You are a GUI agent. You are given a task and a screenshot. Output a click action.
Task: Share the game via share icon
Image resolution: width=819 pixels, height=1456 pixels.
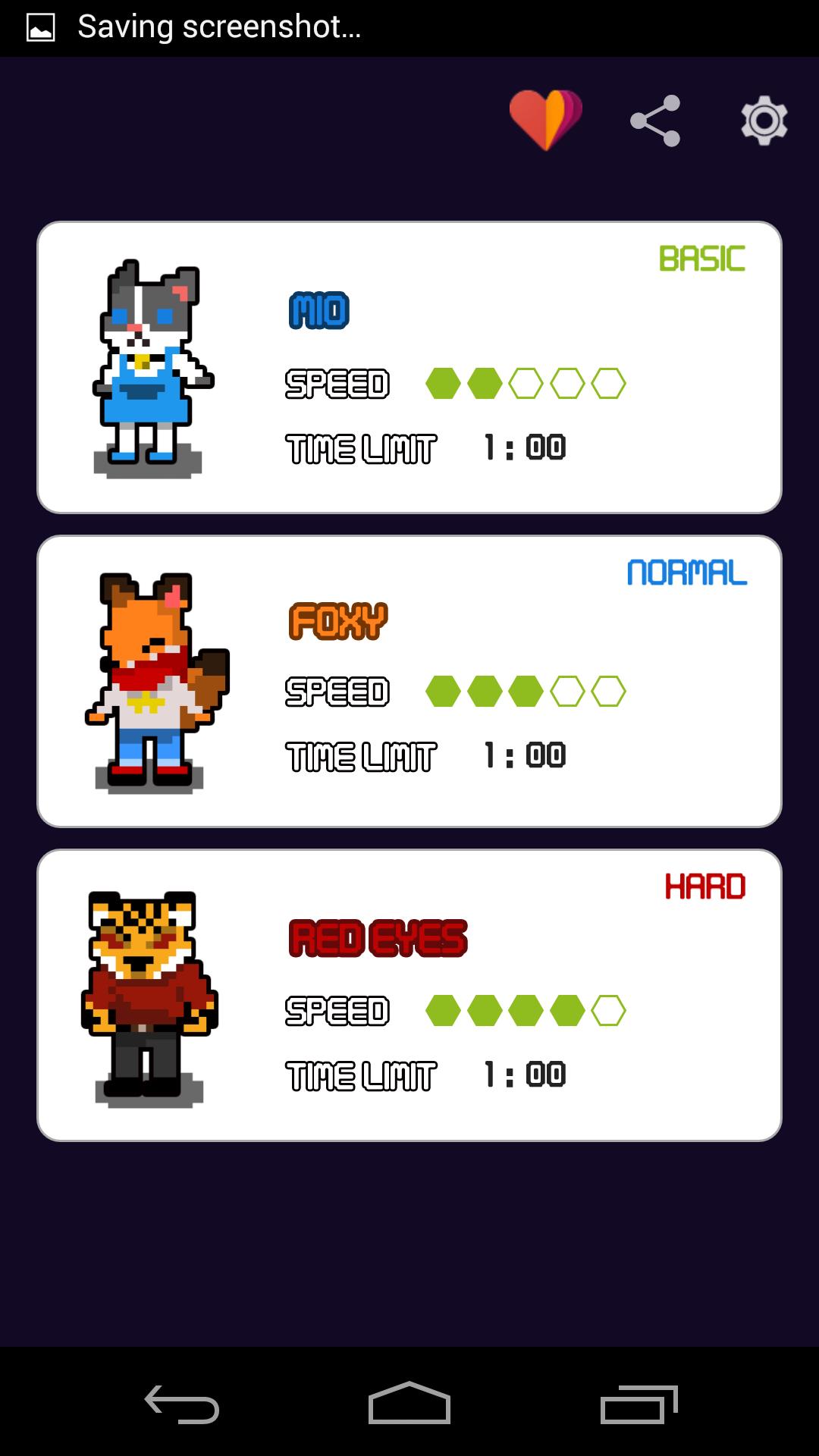[x=655, y=121]
